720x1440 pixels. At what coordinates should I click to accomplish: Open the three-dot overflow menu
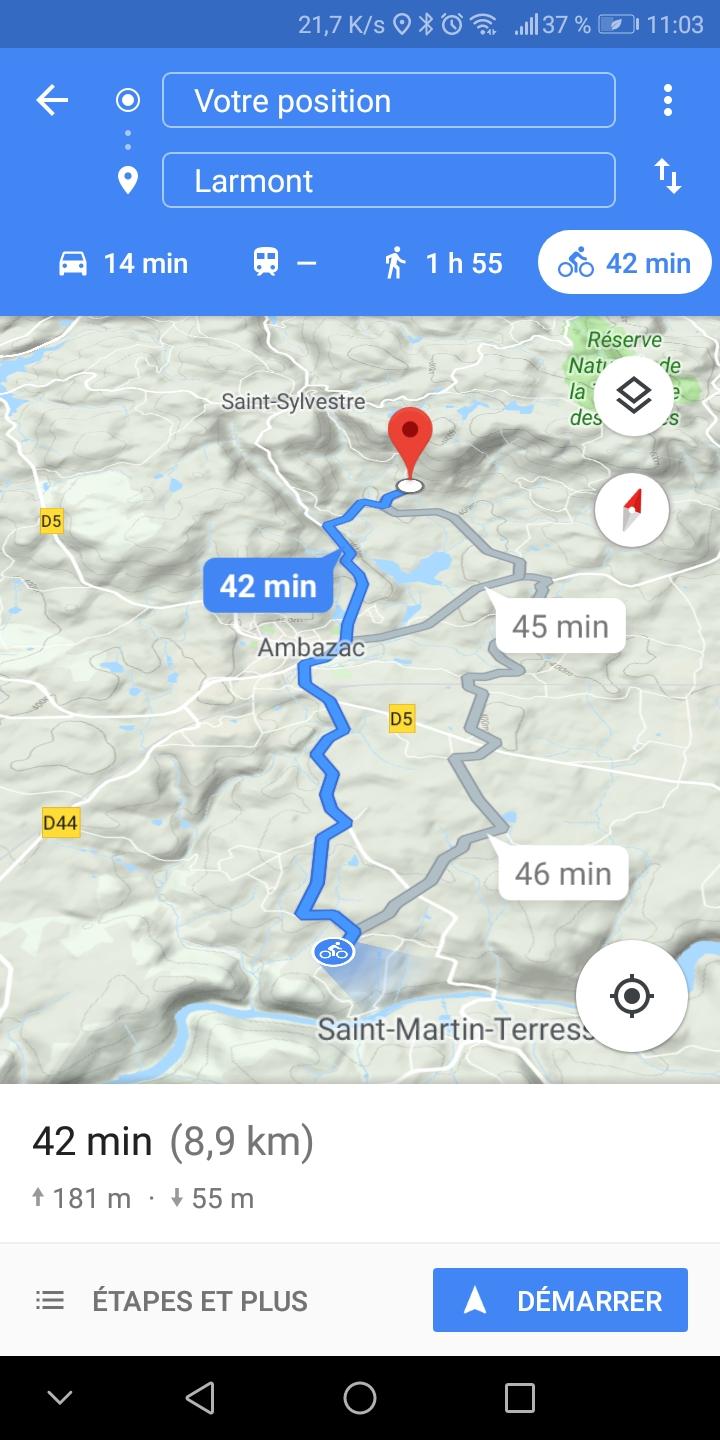click(x=667, y=100)
